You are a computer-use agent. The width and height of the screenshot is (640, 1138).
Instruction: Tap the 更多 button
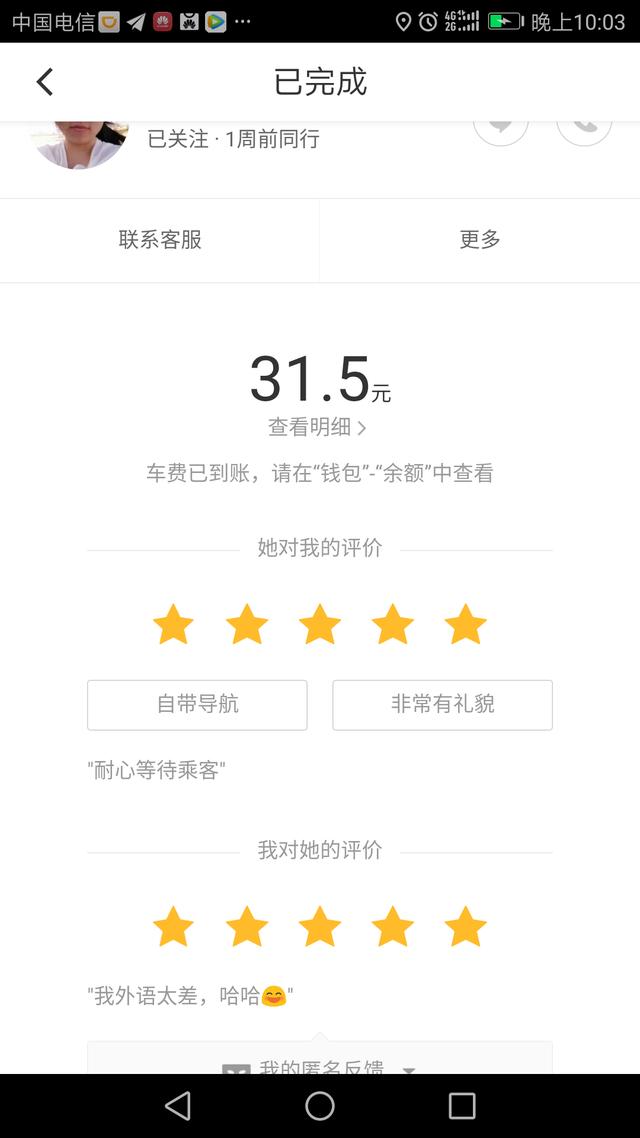pos(480,240)
